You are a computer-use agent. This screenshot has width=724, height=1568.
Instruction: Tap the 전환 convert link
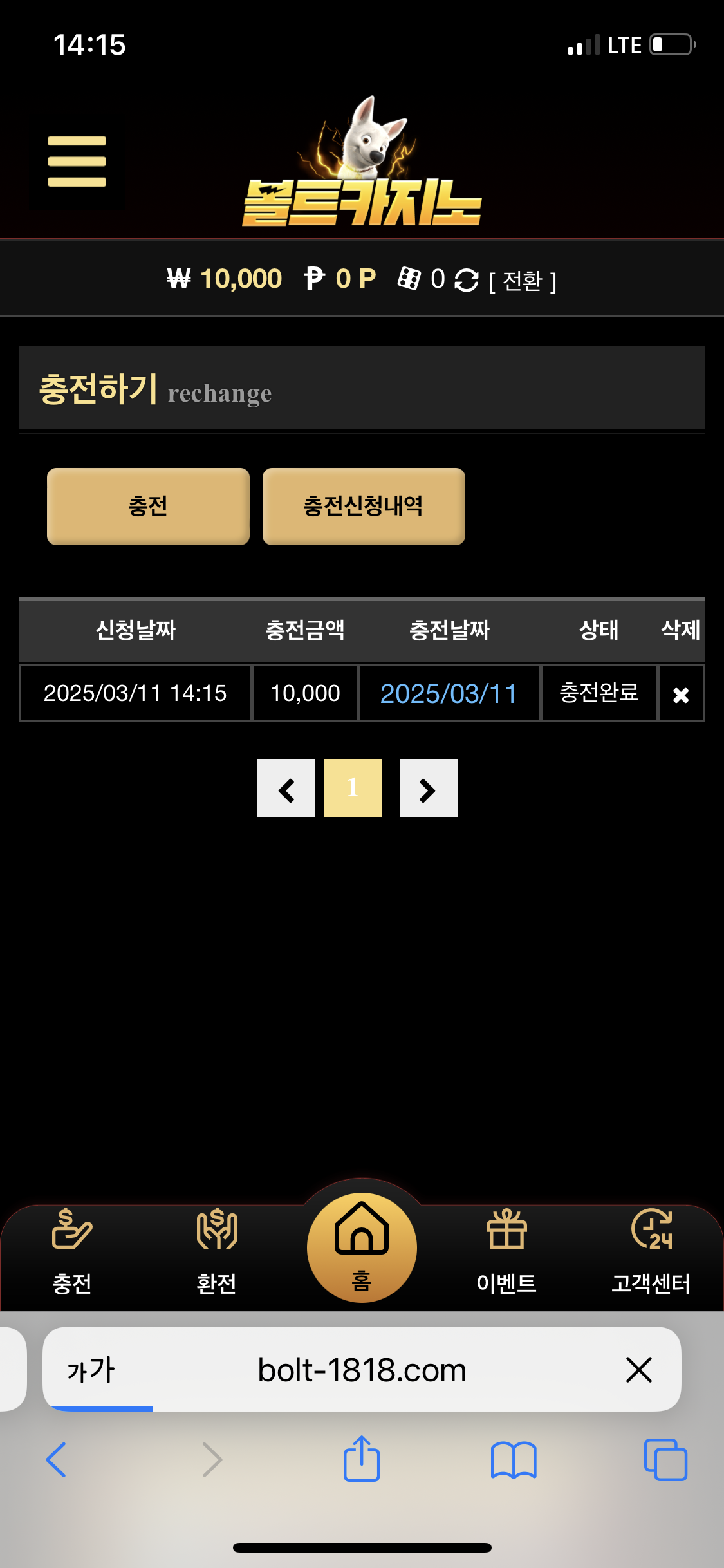[x=523, y=281]
